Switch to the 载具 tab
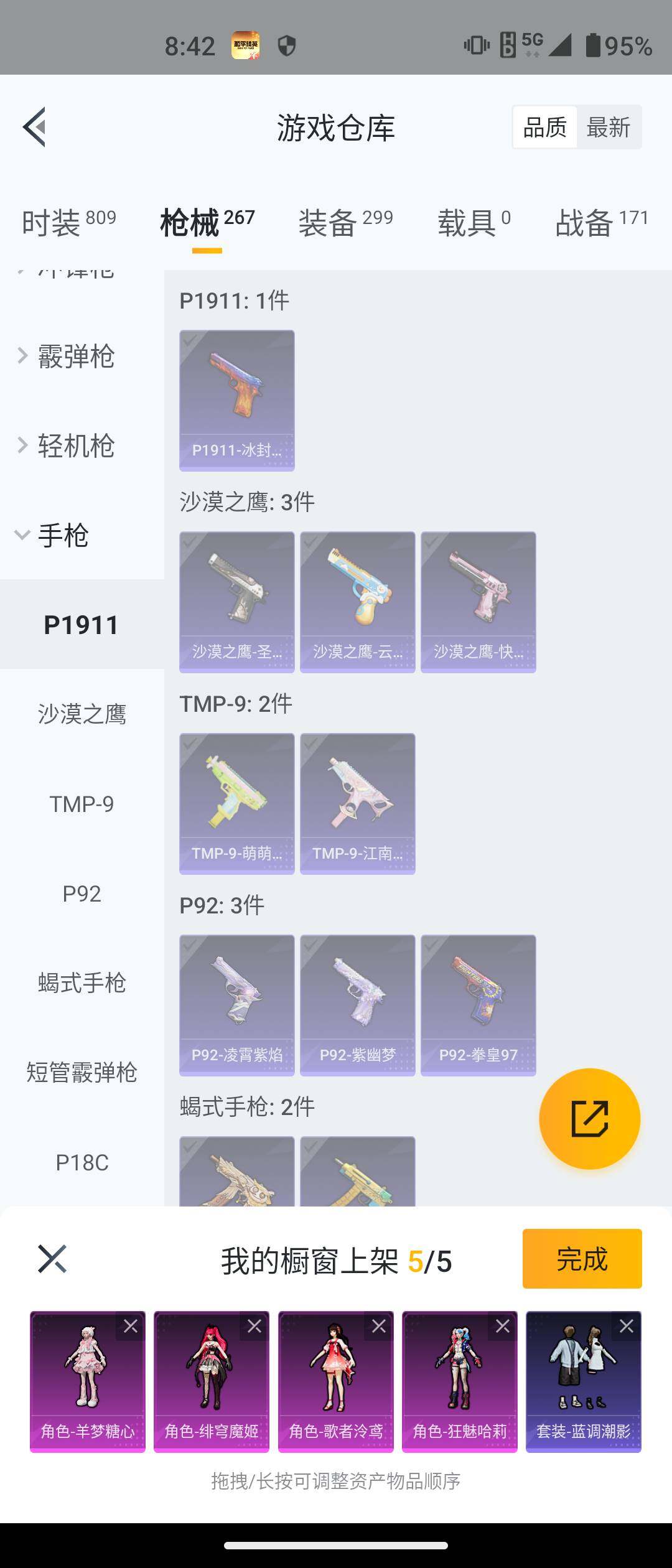 click(474, 223)
